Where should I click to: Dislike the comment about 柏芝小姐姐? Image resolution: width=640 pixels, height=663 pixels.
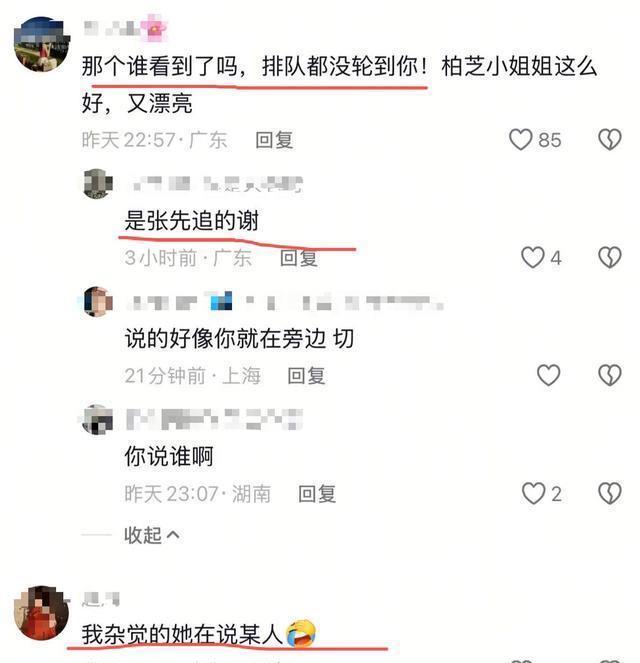click(x=609, y=140)
